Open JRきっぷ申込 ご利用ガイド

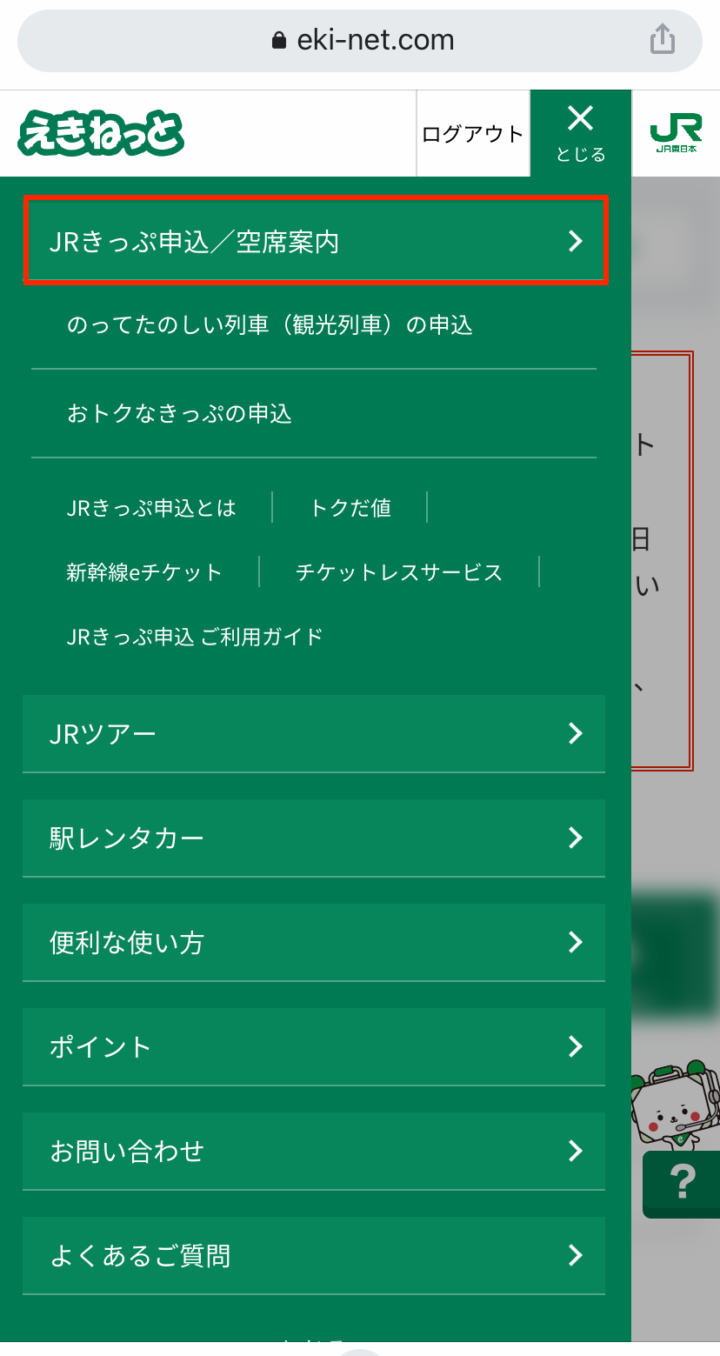tap(195, 637)
